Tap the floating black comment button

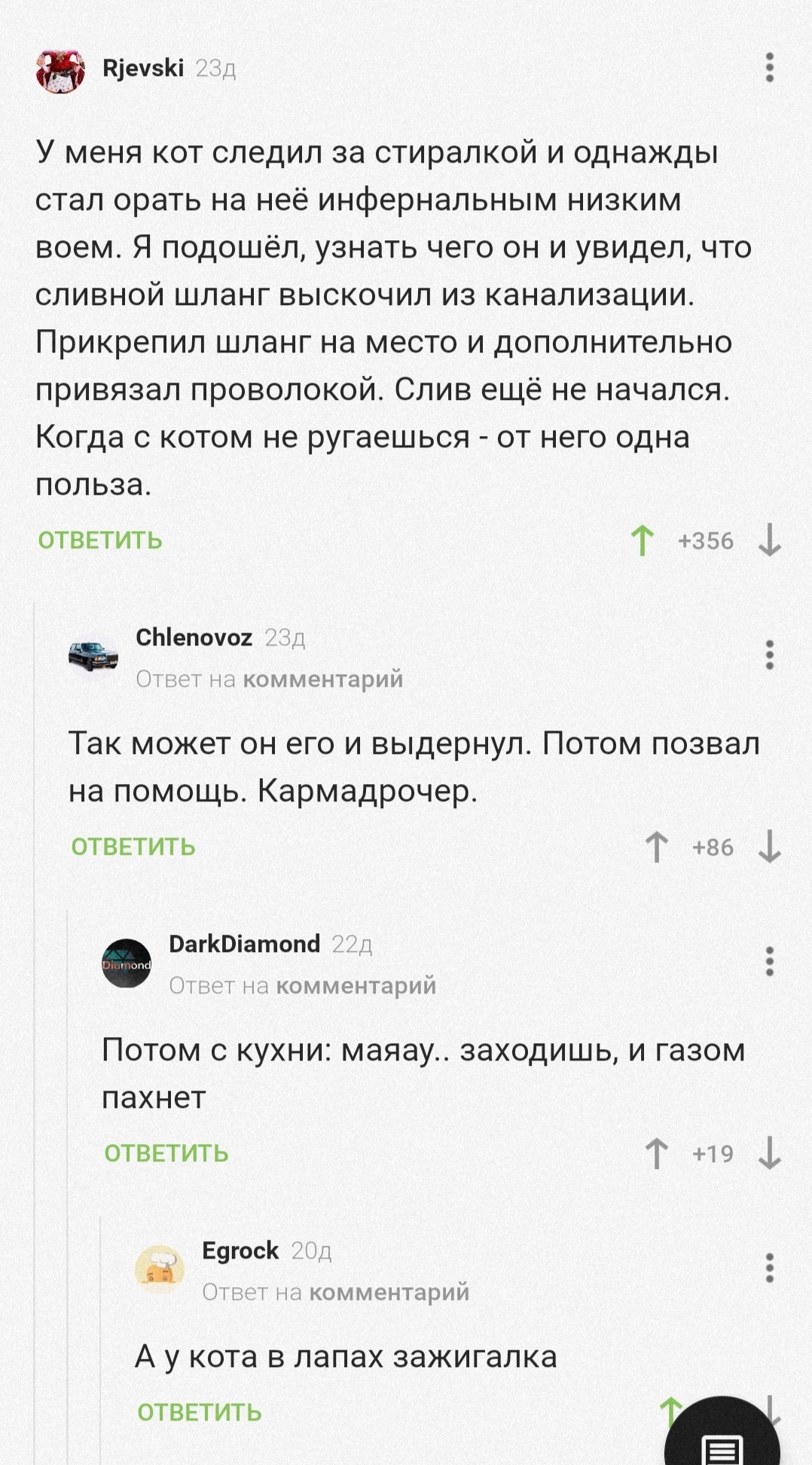[722, 1440]
